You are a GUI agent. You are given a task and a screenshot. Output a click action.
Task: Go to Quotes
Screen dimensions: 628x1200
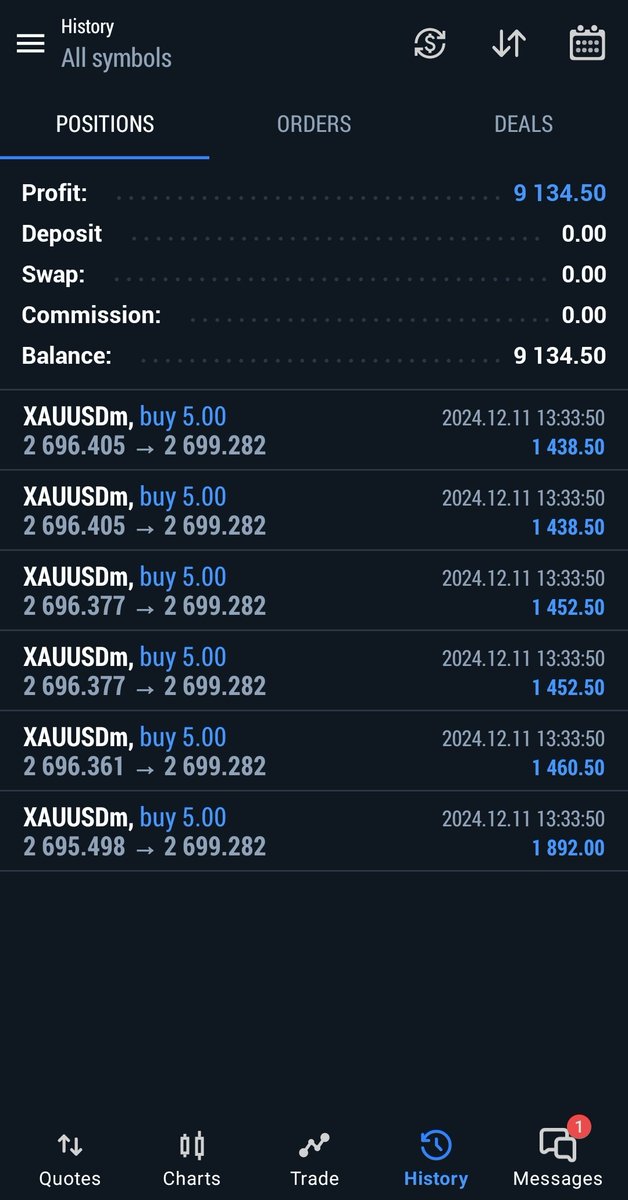[70, 1159]
